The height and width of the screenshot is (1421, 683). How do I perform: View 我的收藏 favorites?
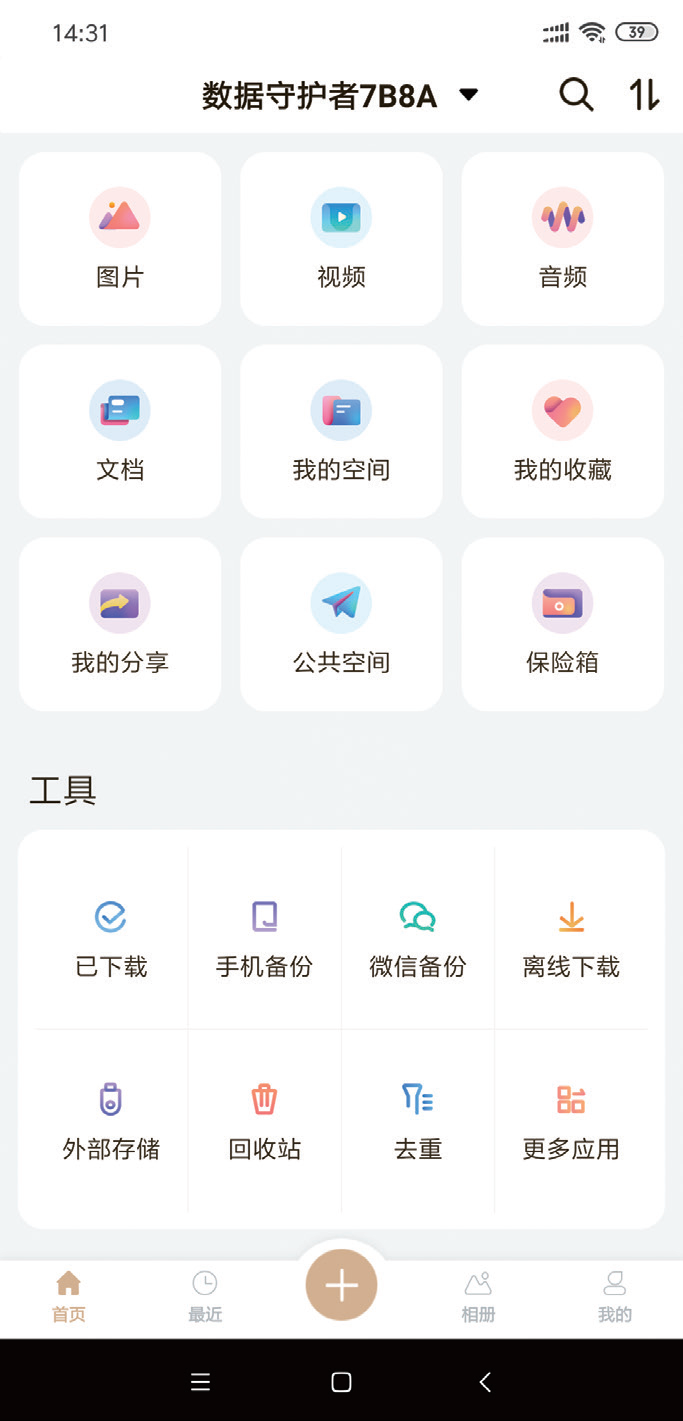562,431
